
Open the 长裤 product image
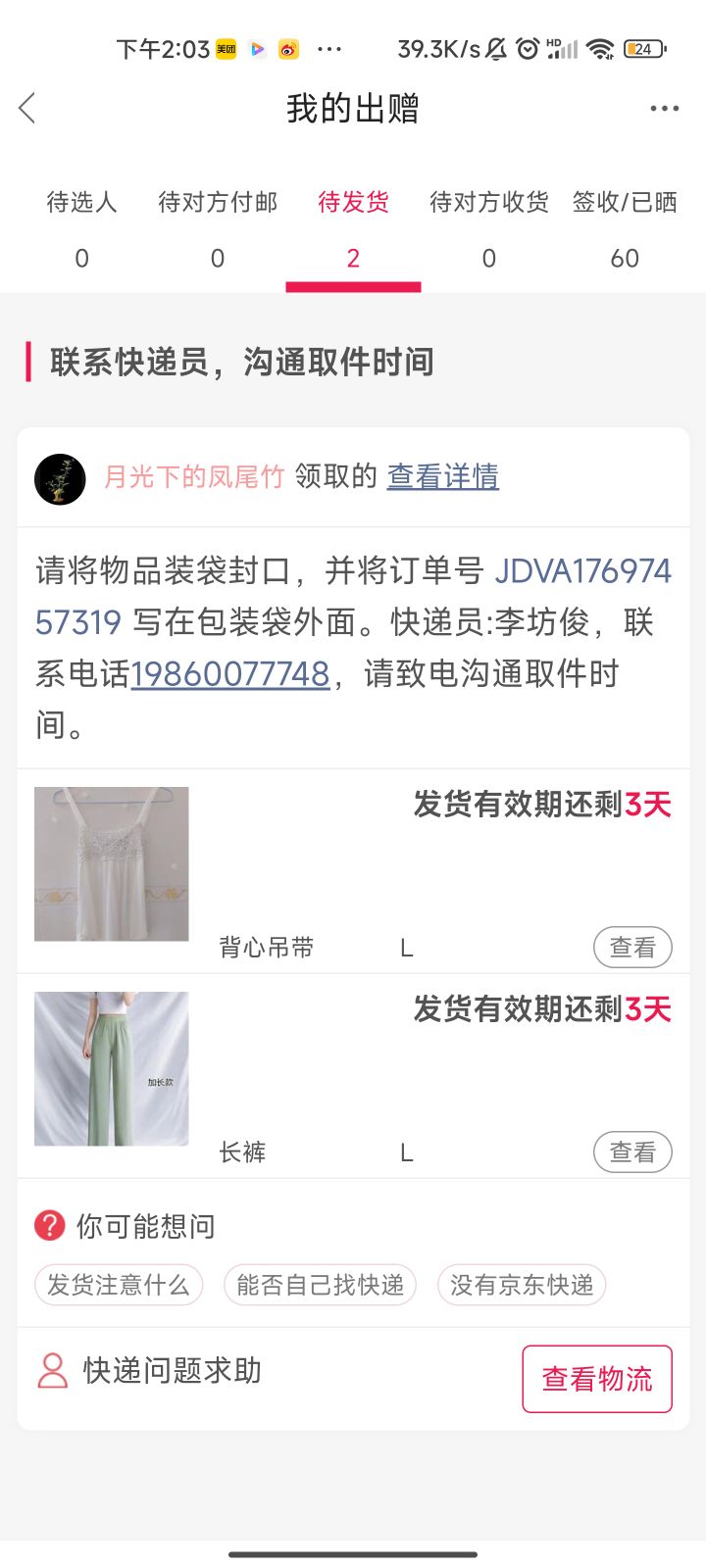[112, 1069]
